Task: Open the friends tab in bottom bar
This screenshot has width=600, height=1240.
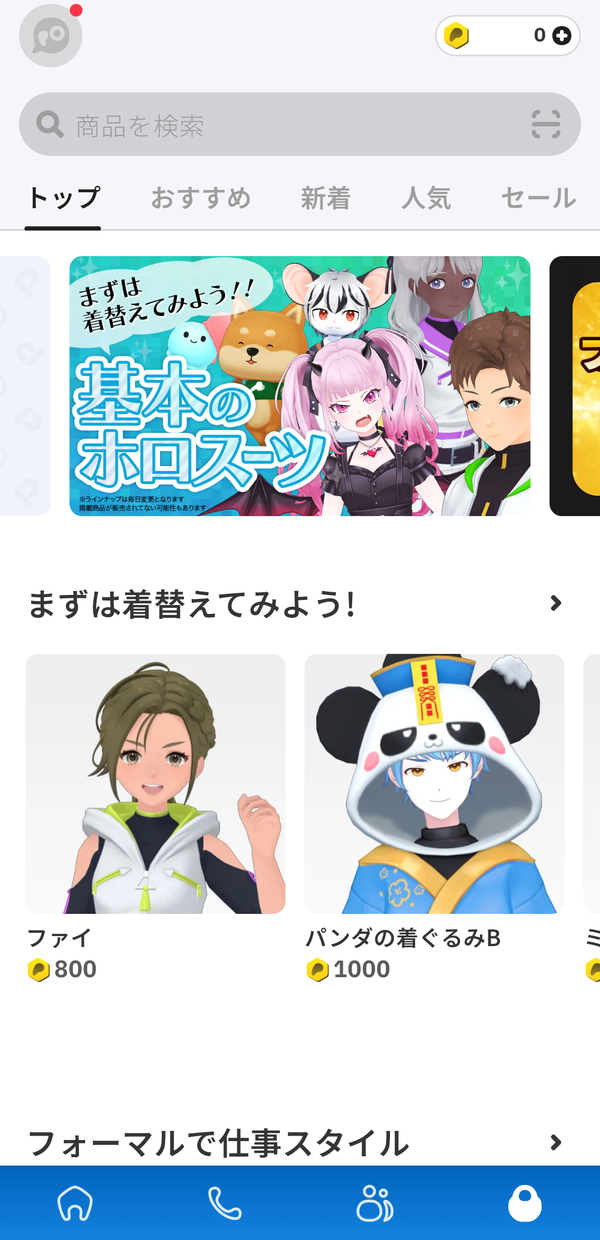Action: point(375,1204)
